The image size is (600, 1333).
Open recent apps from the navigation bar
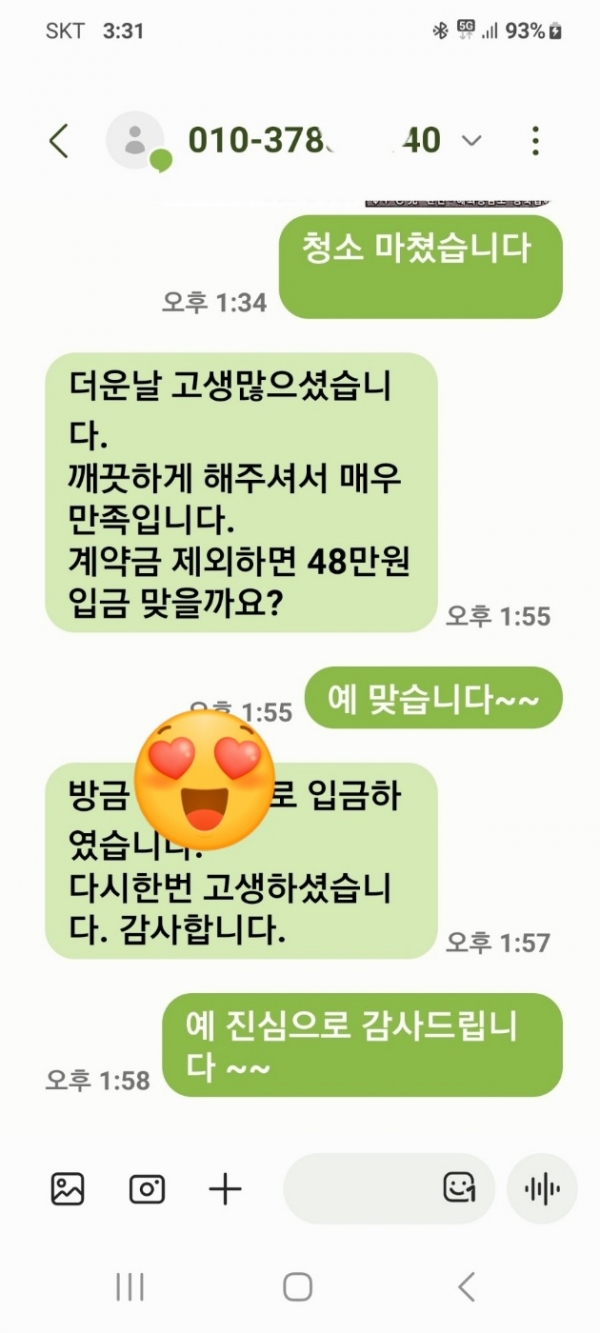130,1286
